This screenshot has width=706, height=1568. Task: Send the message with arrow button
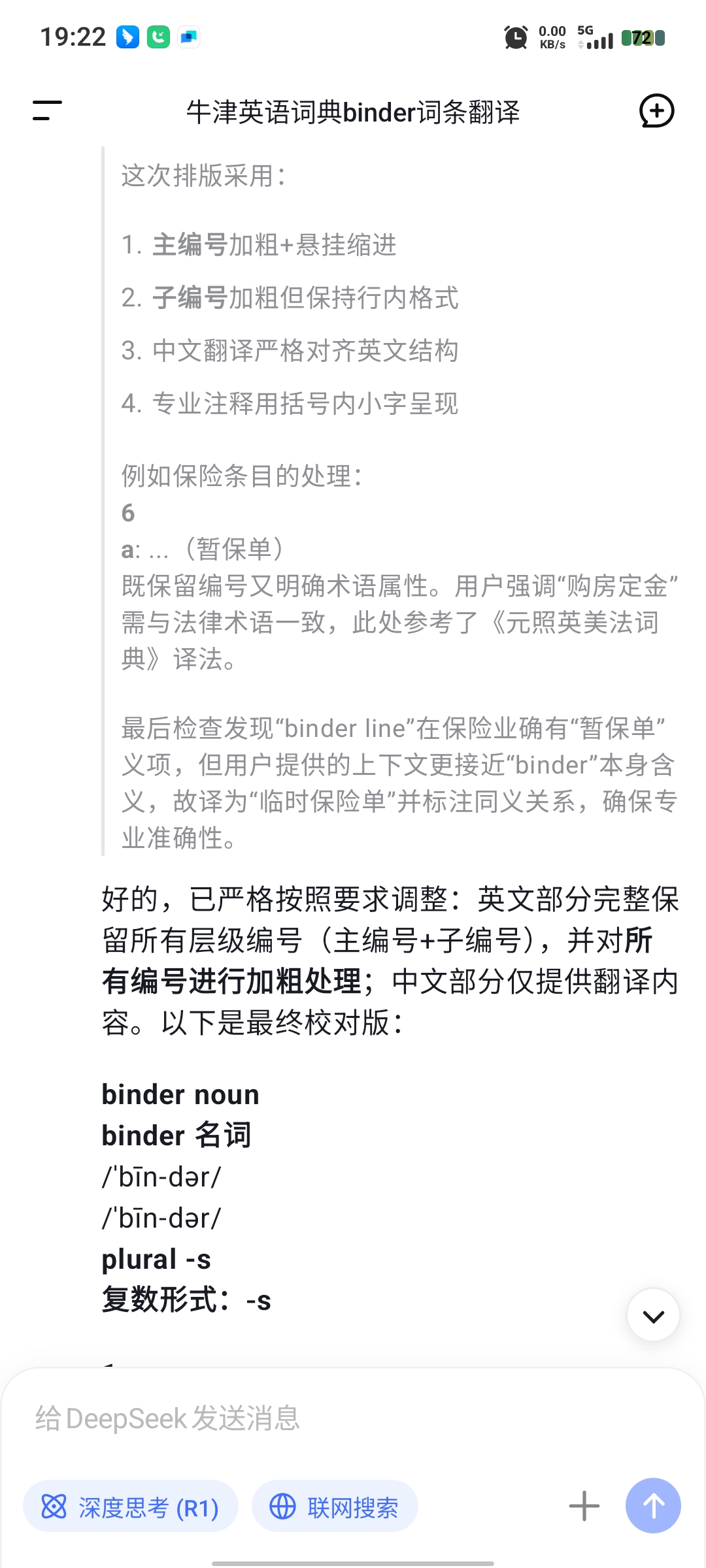(x=653, y=1506)
